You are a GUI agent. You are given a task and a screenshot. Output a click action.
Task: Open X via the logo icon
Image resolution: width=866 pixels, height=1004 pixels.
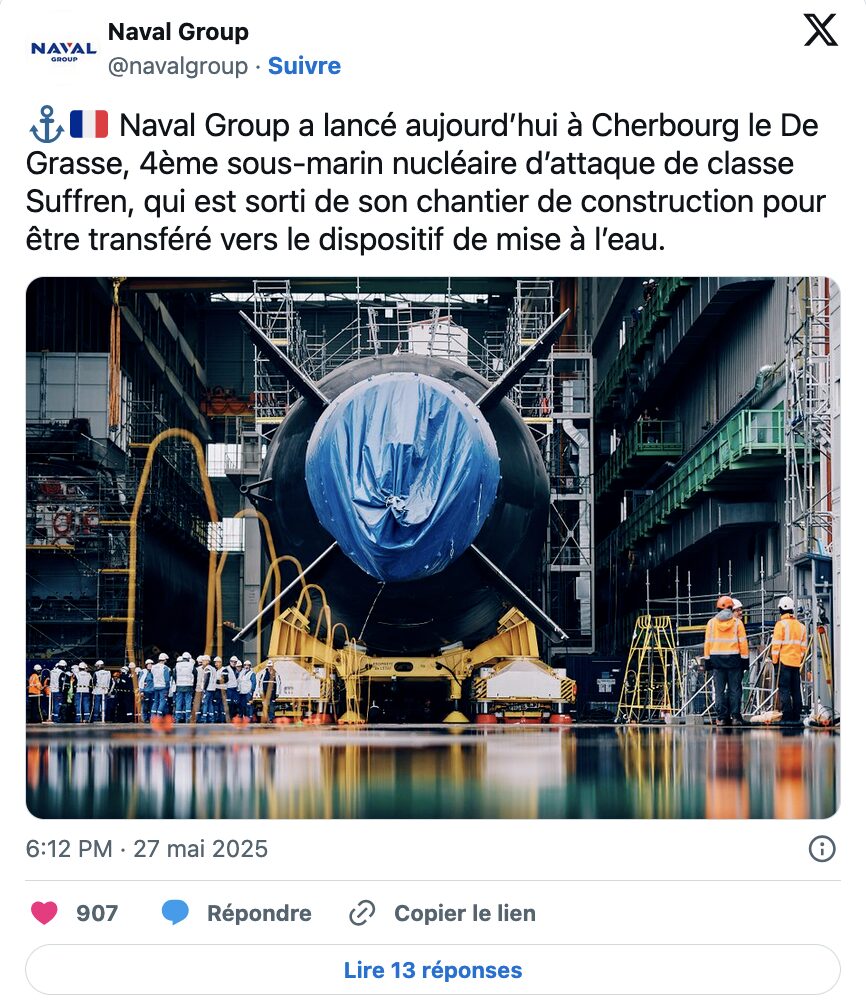point(821,31)
